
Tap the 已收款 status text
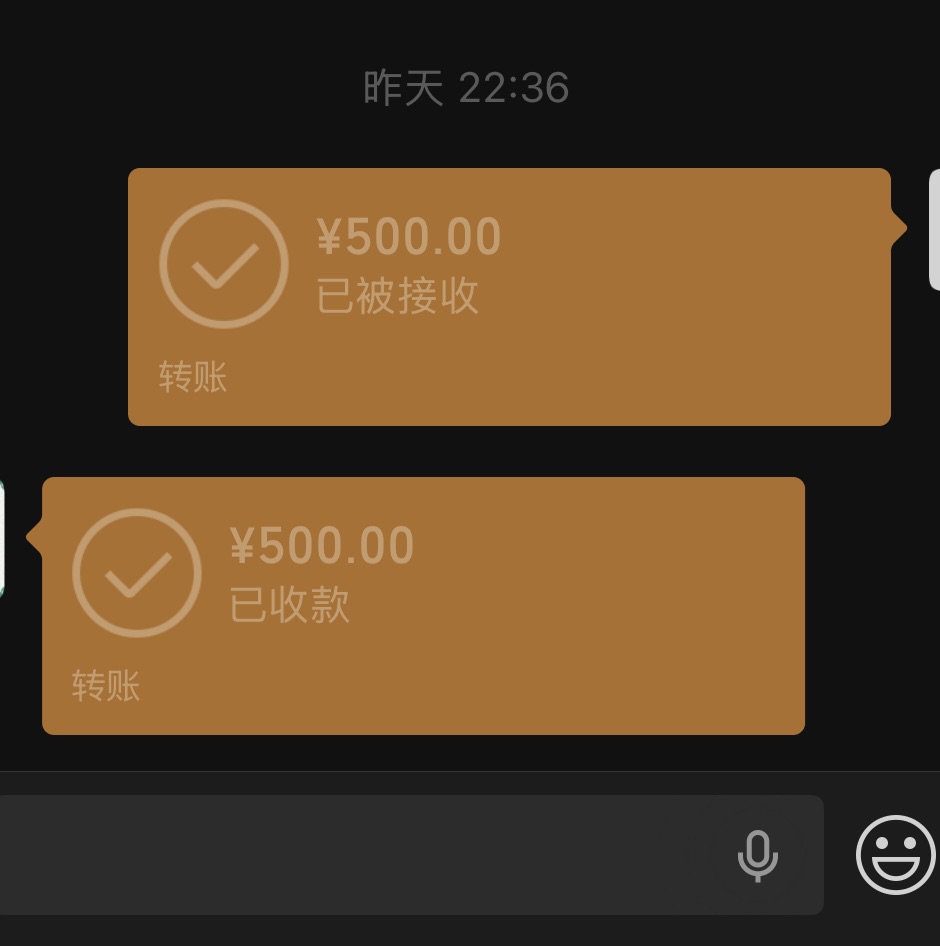point(288,606)
